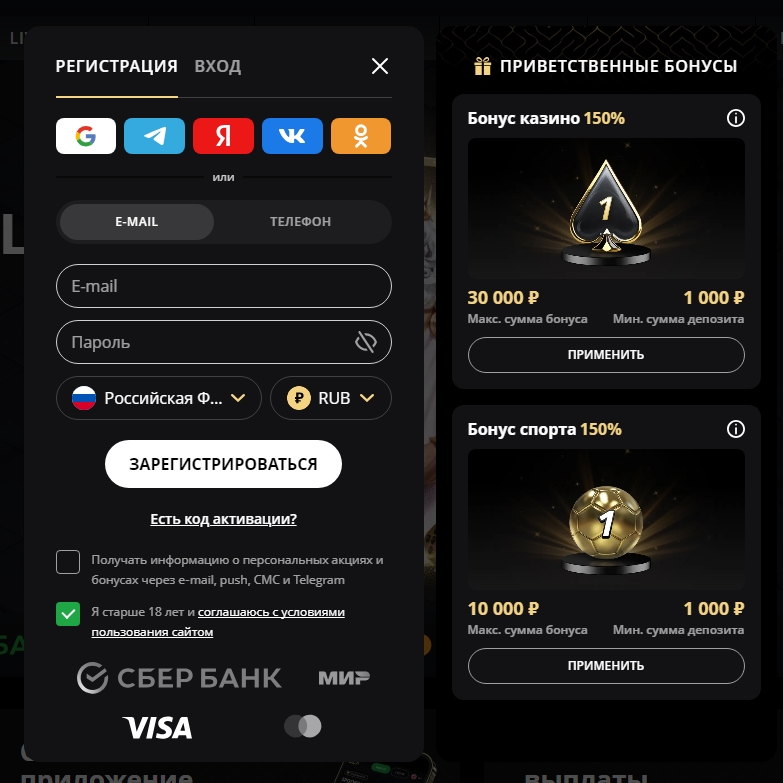This screenshot has height=783, width=783.
Task: Toggle password visibility eye icon
Action: point(366,342)
